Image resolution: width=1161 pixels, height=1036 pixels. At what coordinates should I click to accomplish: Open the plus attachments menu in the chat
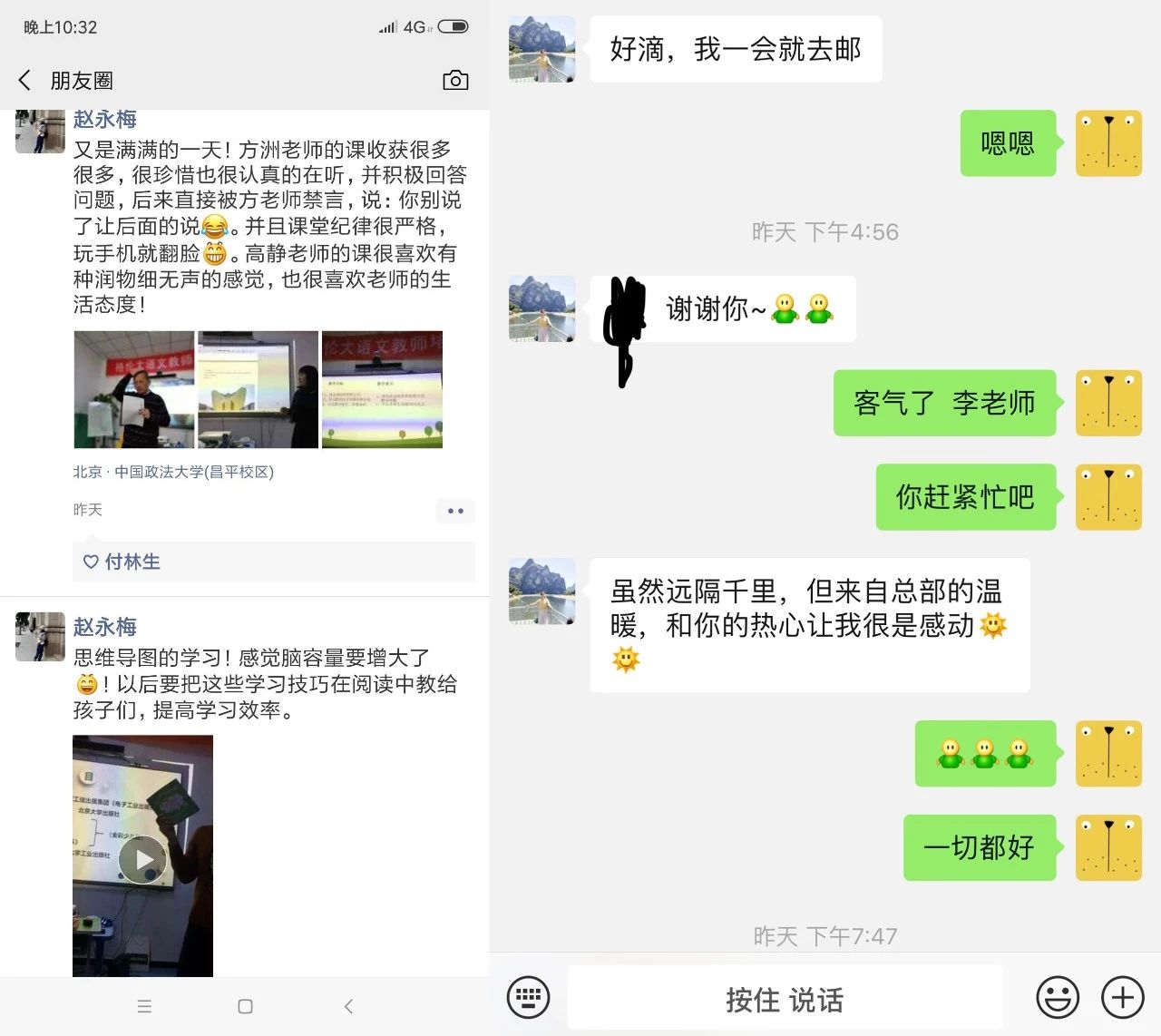1122,998
